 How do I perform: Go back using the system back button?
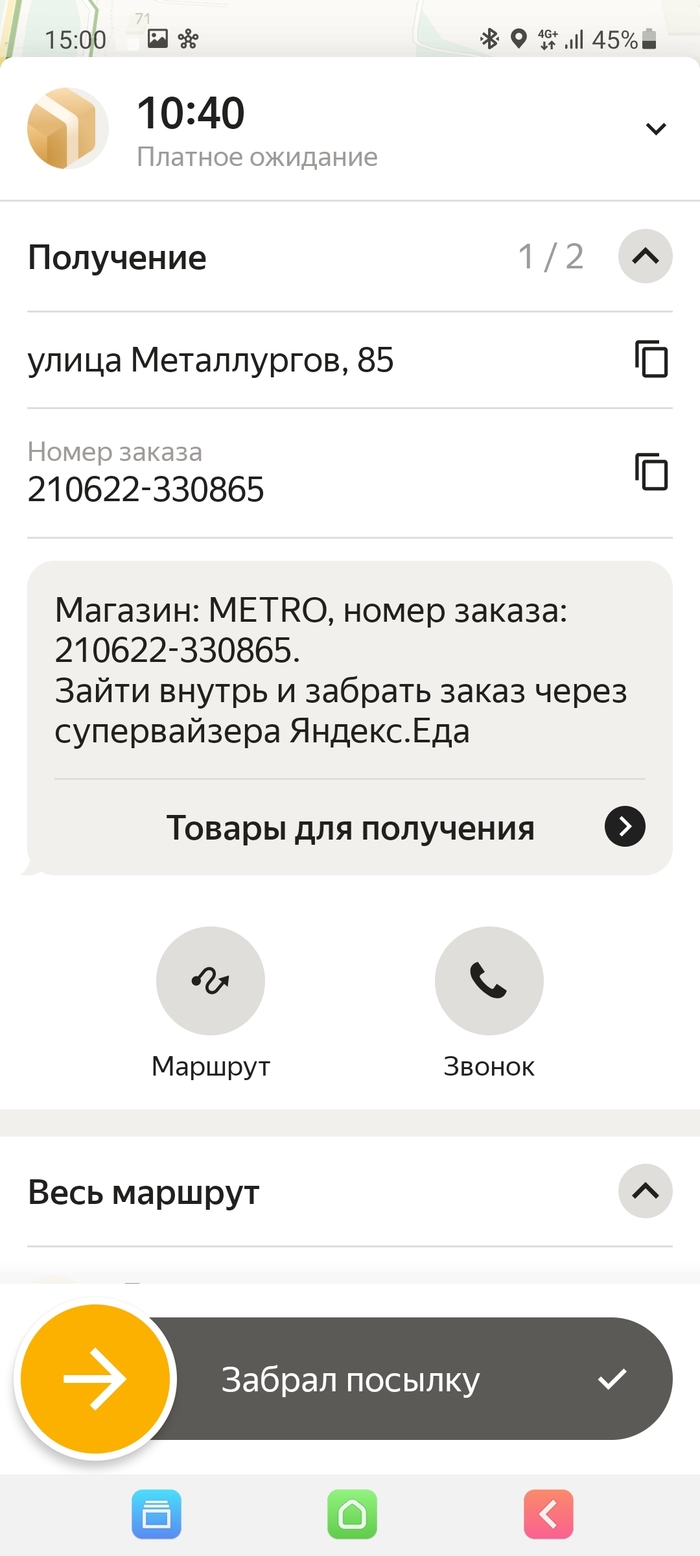[548, 1514]
